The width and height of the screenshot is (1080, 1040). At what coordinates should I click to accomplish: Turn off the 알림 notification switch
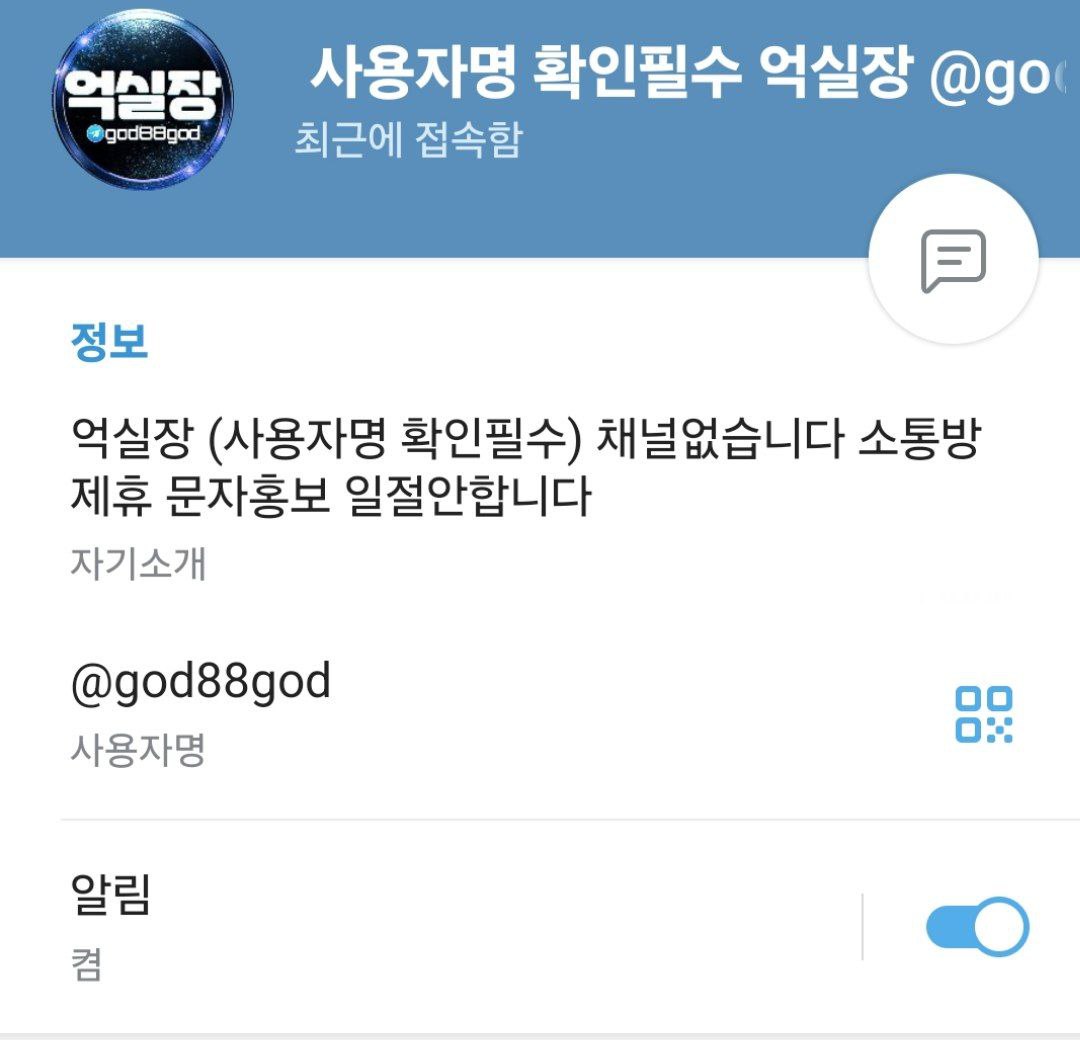coord(976,927)
